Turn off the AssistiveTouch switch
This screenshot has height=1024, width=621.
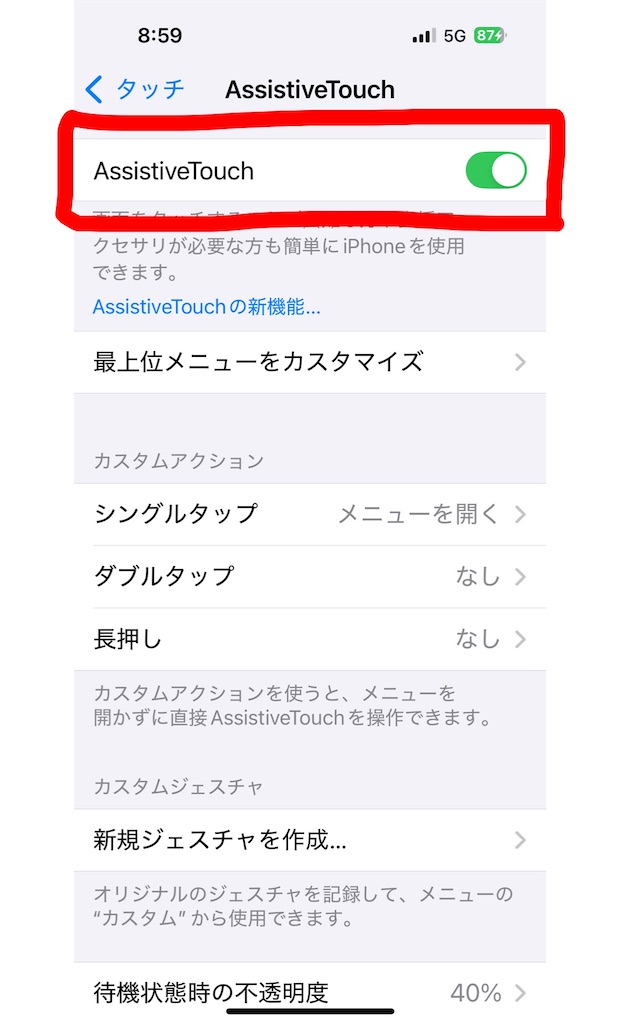coord(495,171)
